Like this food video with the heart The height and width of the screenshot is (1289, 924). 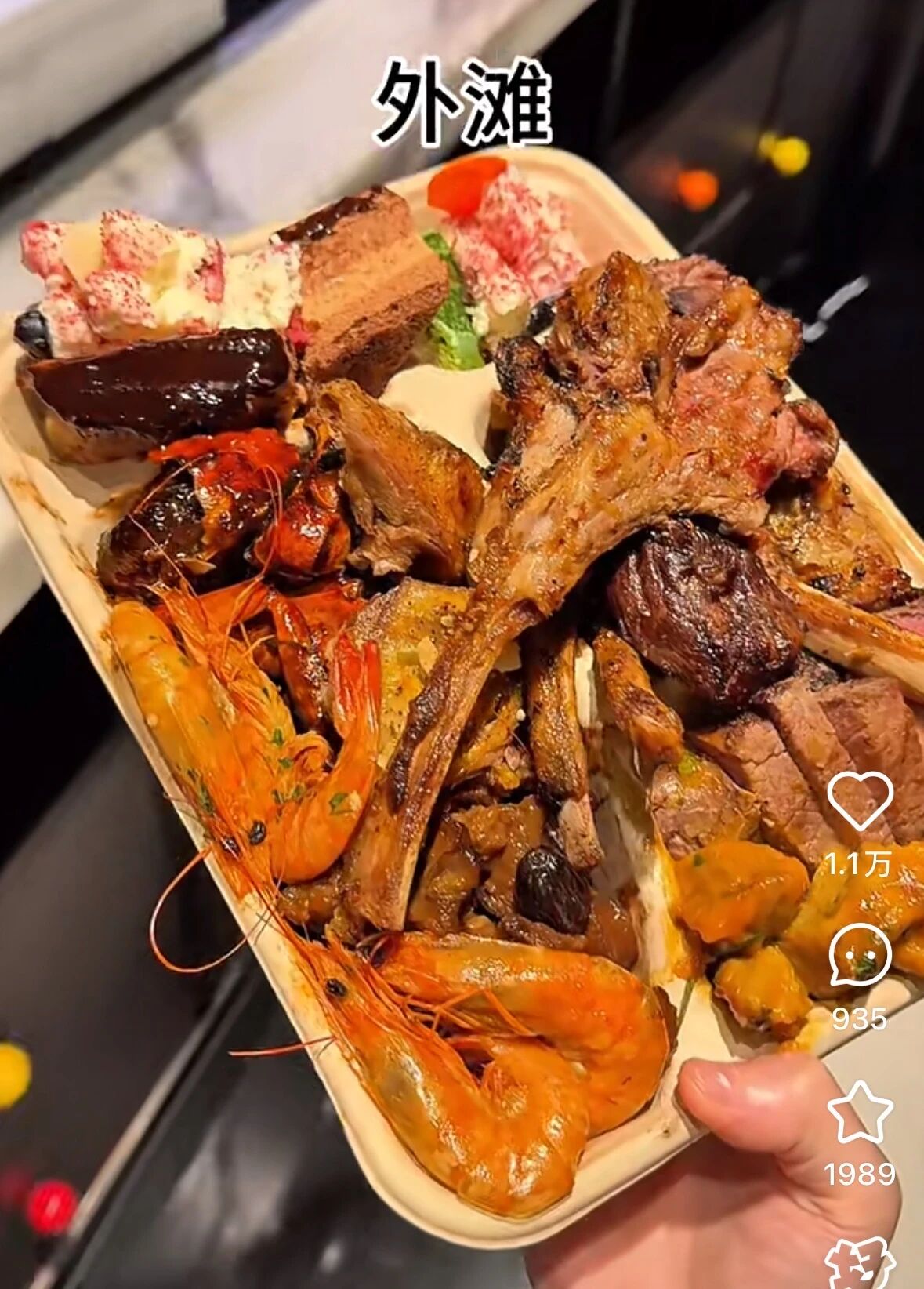[x=860, y=801]
